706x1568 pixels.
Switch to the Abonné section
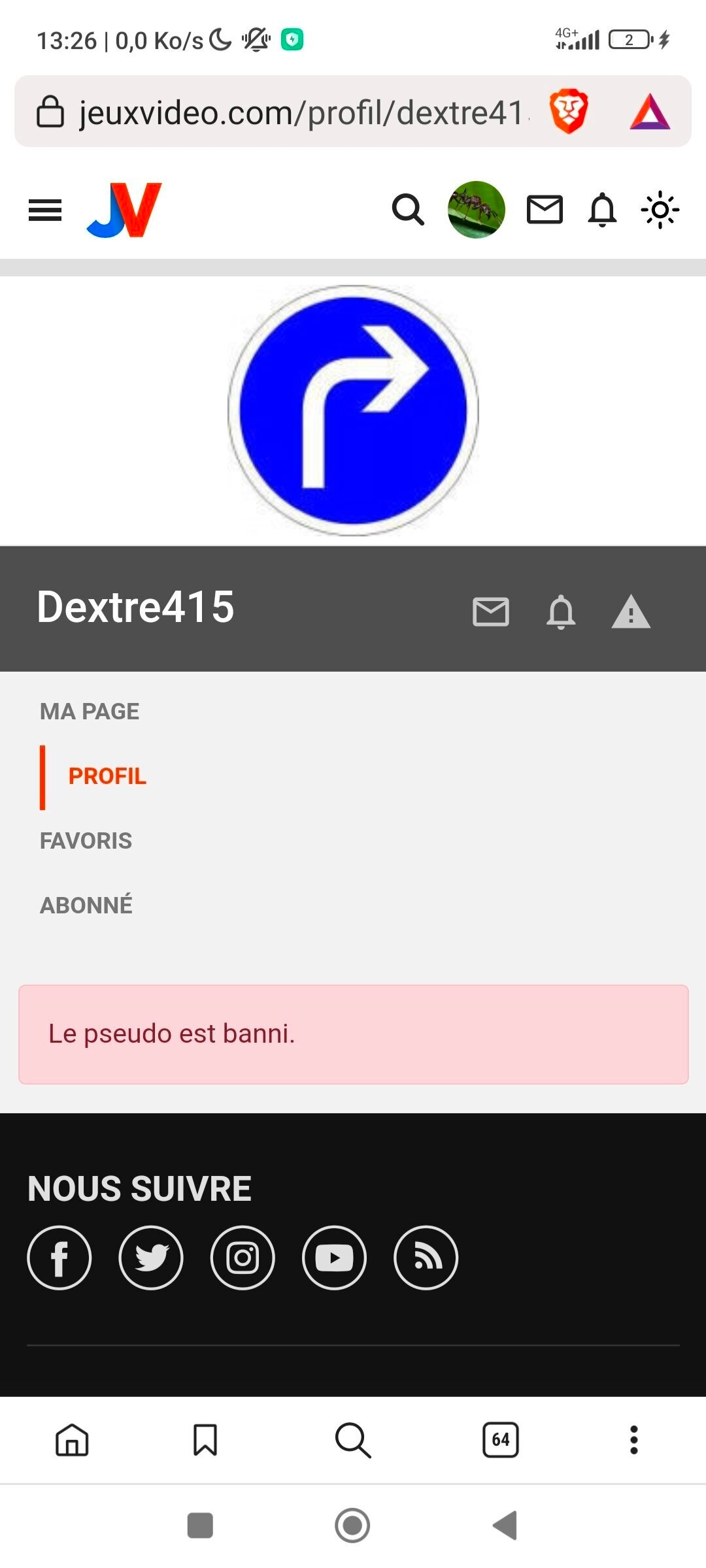pyautogui.click(x=86, y=905)
